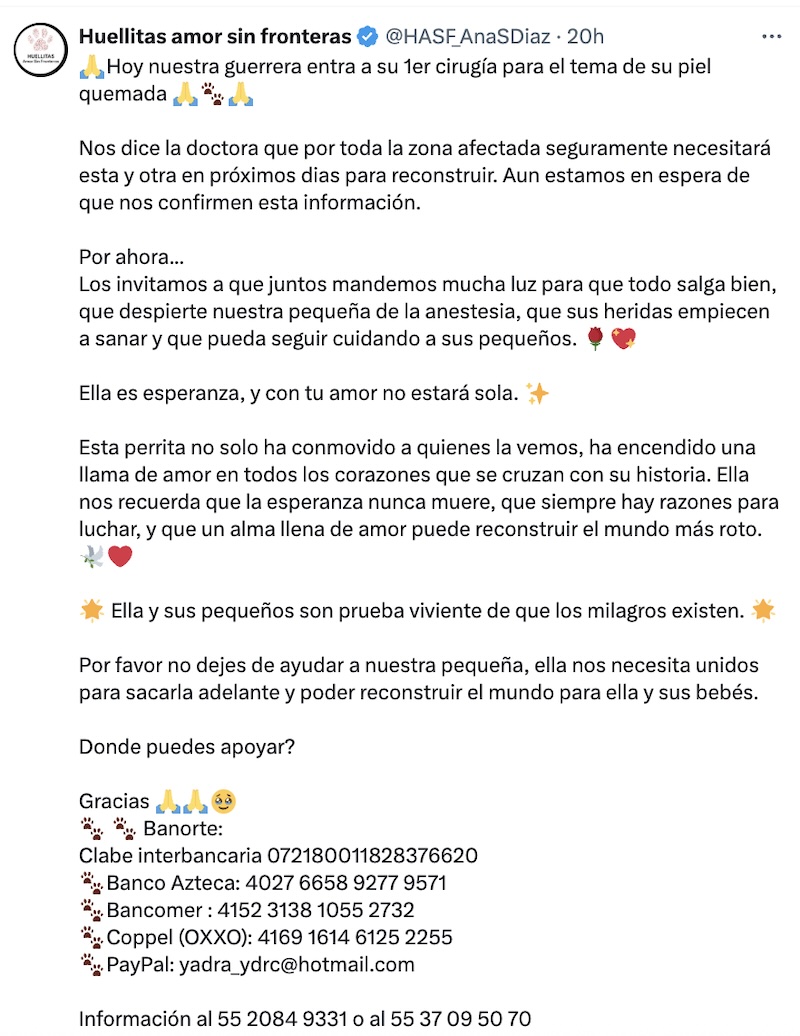Open the more options ellipsis menu
Screen dimensions: 800x1036
(770, 34)
